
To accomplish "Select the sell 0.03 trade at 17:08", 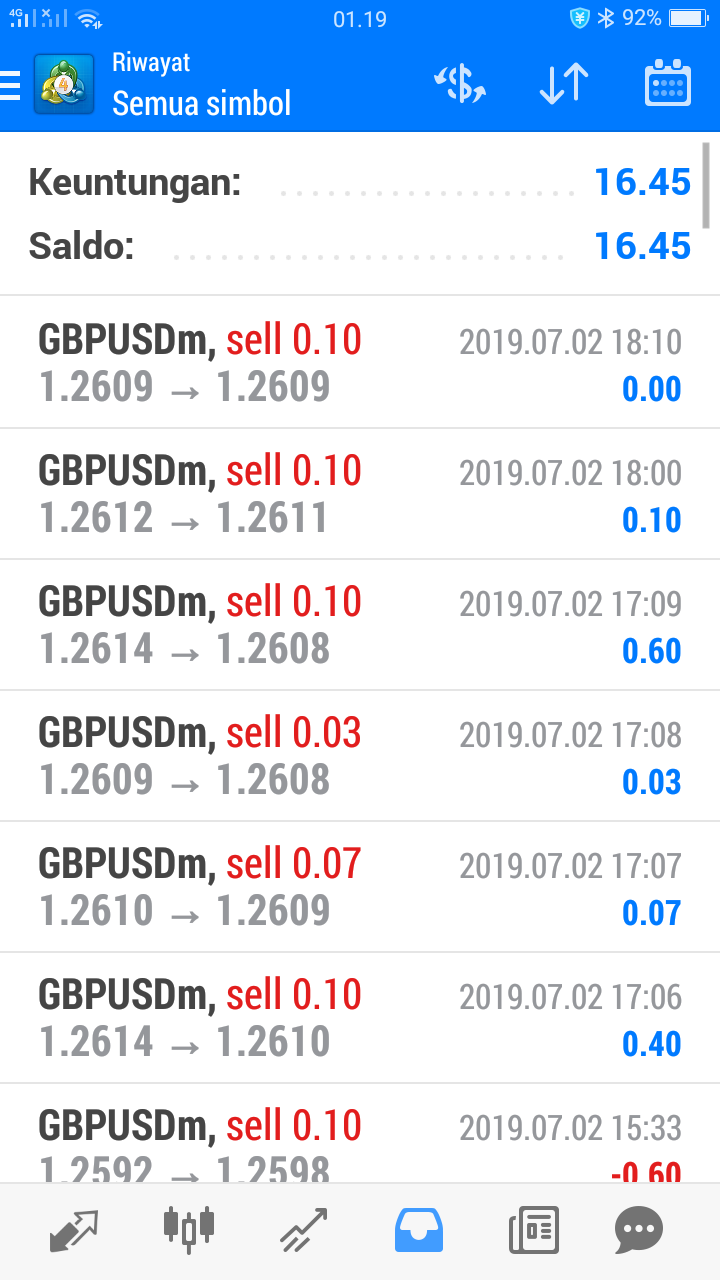I will coord(360,756).
